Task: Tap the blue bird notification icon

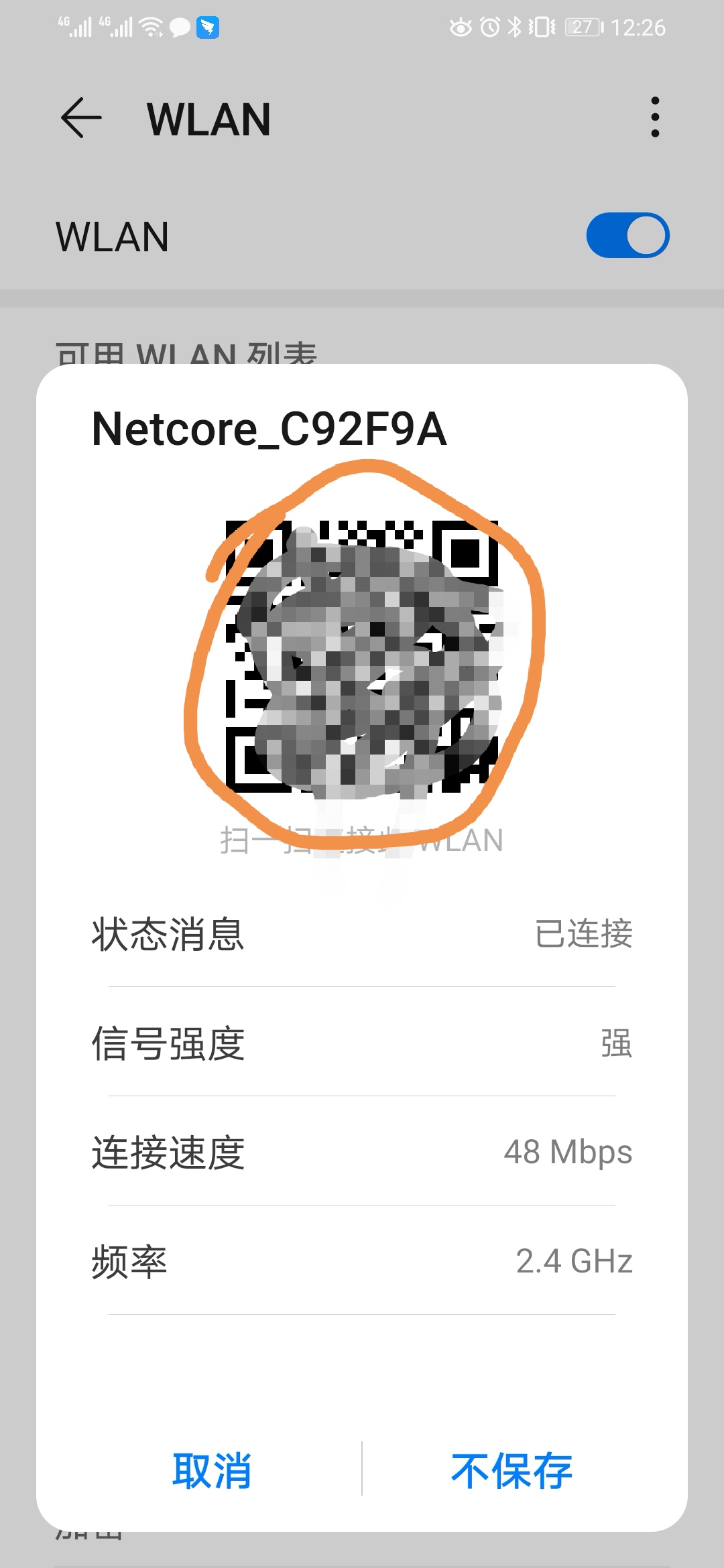Action: click(208, 27)
